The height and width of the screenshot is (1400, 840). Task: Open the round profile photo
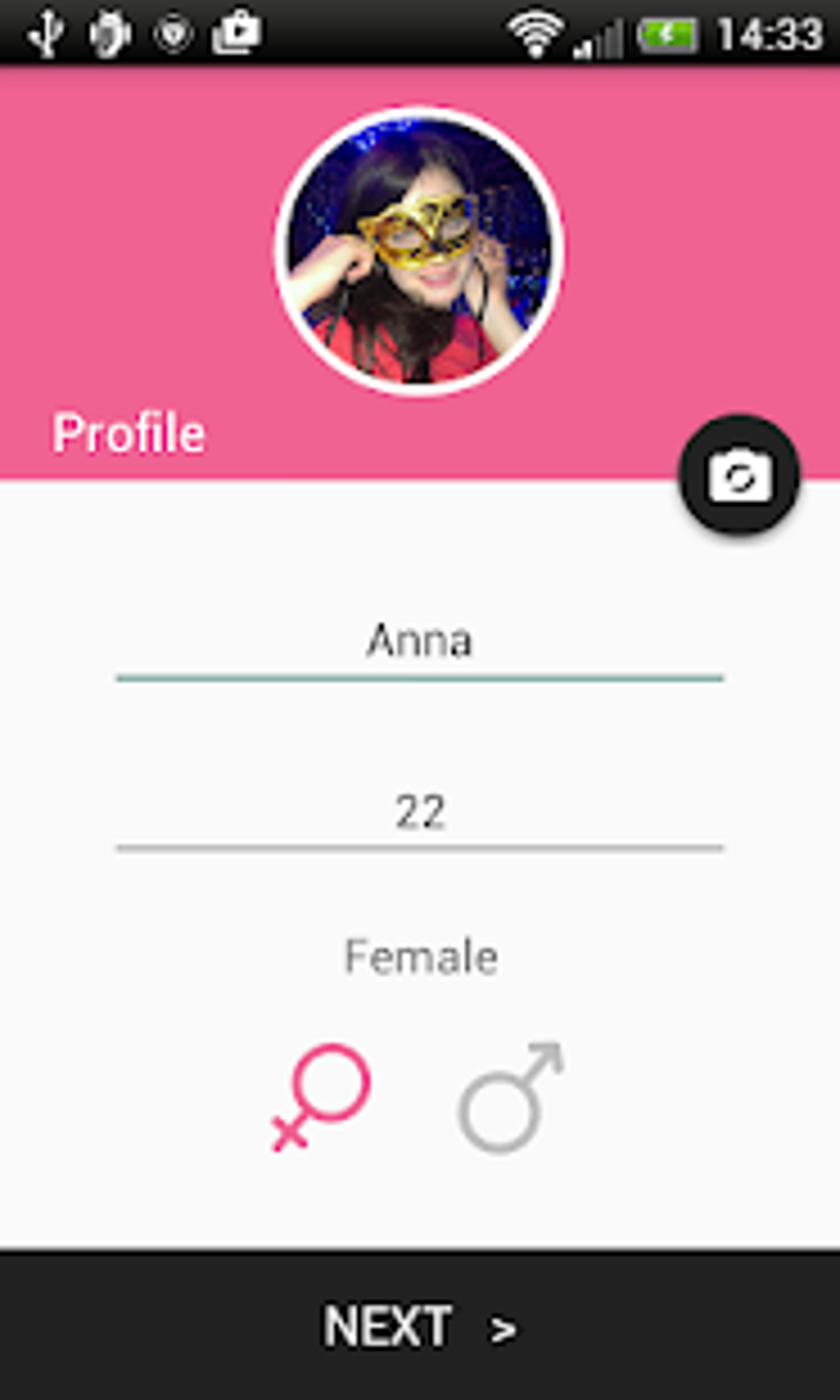pyautogui.click(x=419, y=251)
